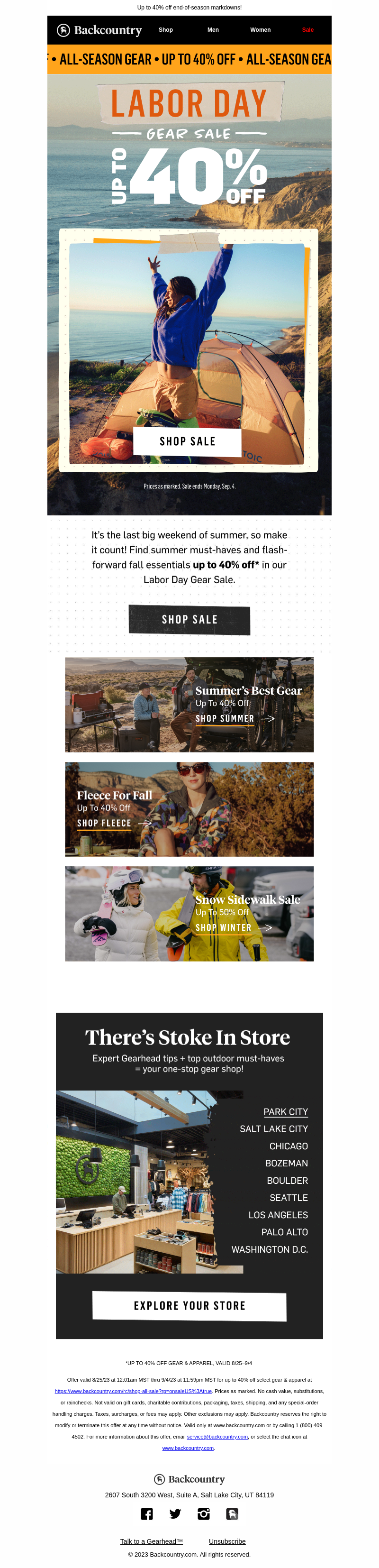
Task: Tap Explore Your Store button
Action: pyautogui.click(x=189, y=1306)
